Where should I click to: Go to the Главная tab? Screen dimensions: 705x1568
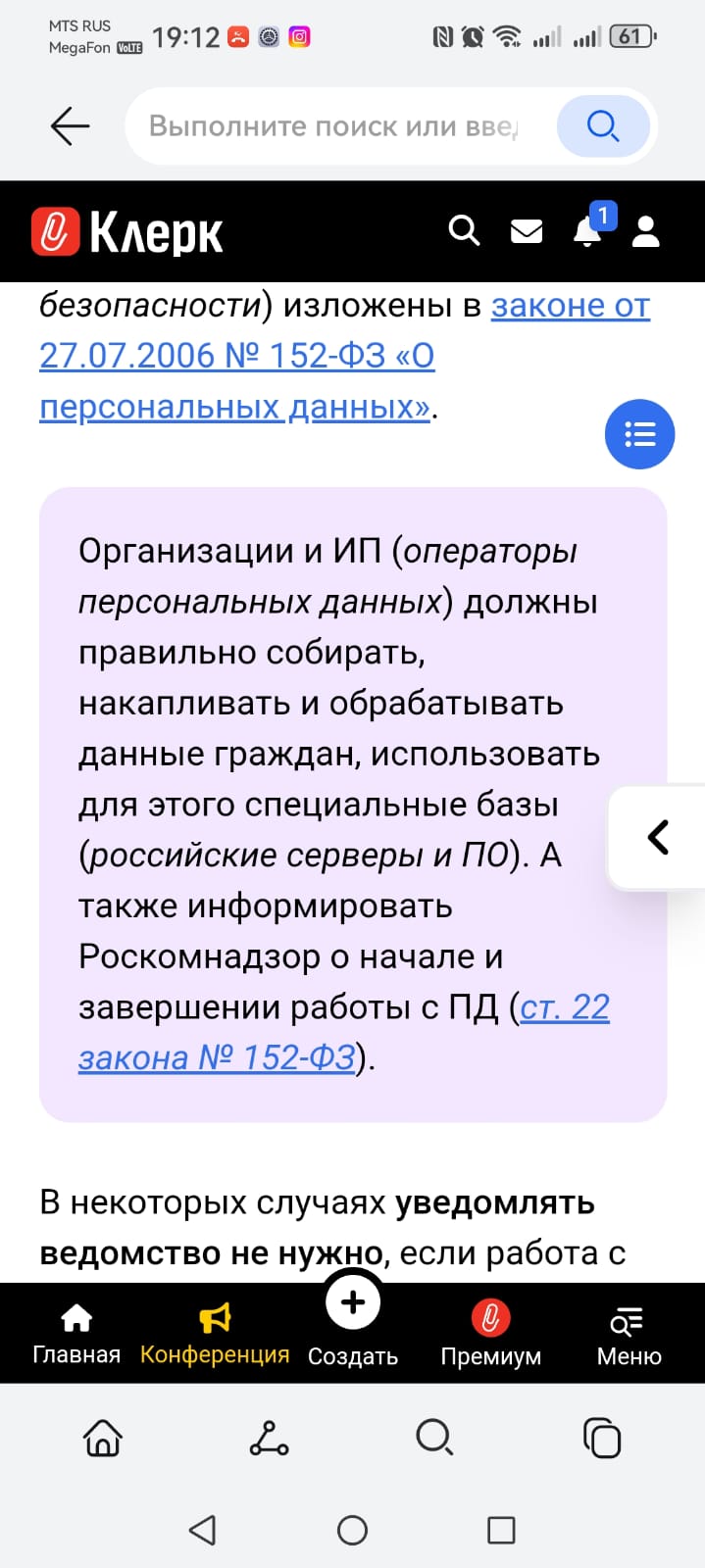[76, 1334]
